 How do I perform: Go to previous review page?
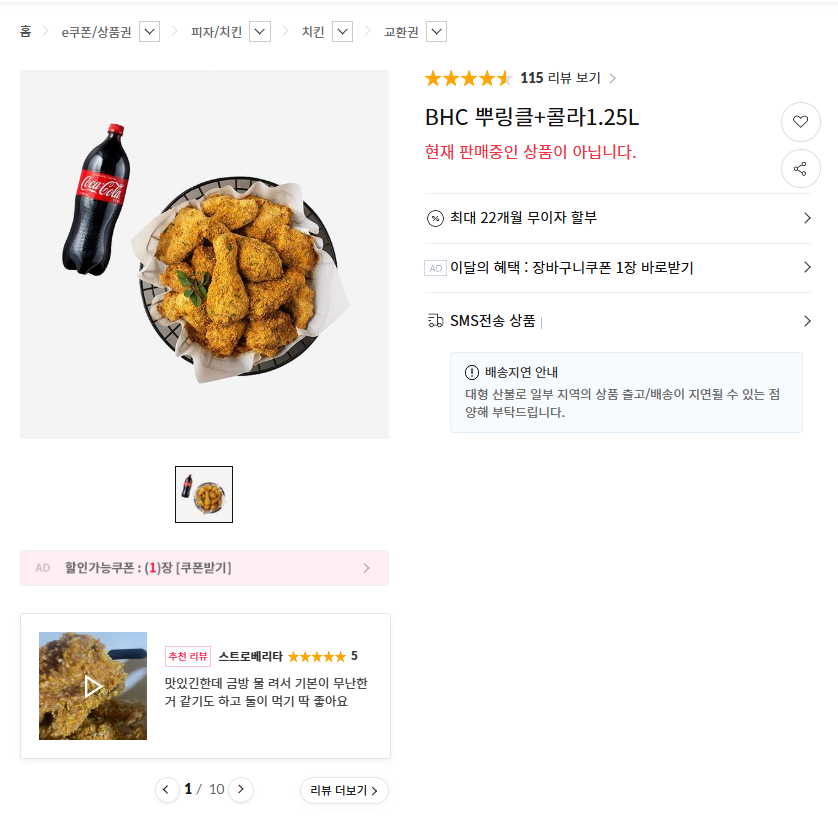[x=167, y=790]
